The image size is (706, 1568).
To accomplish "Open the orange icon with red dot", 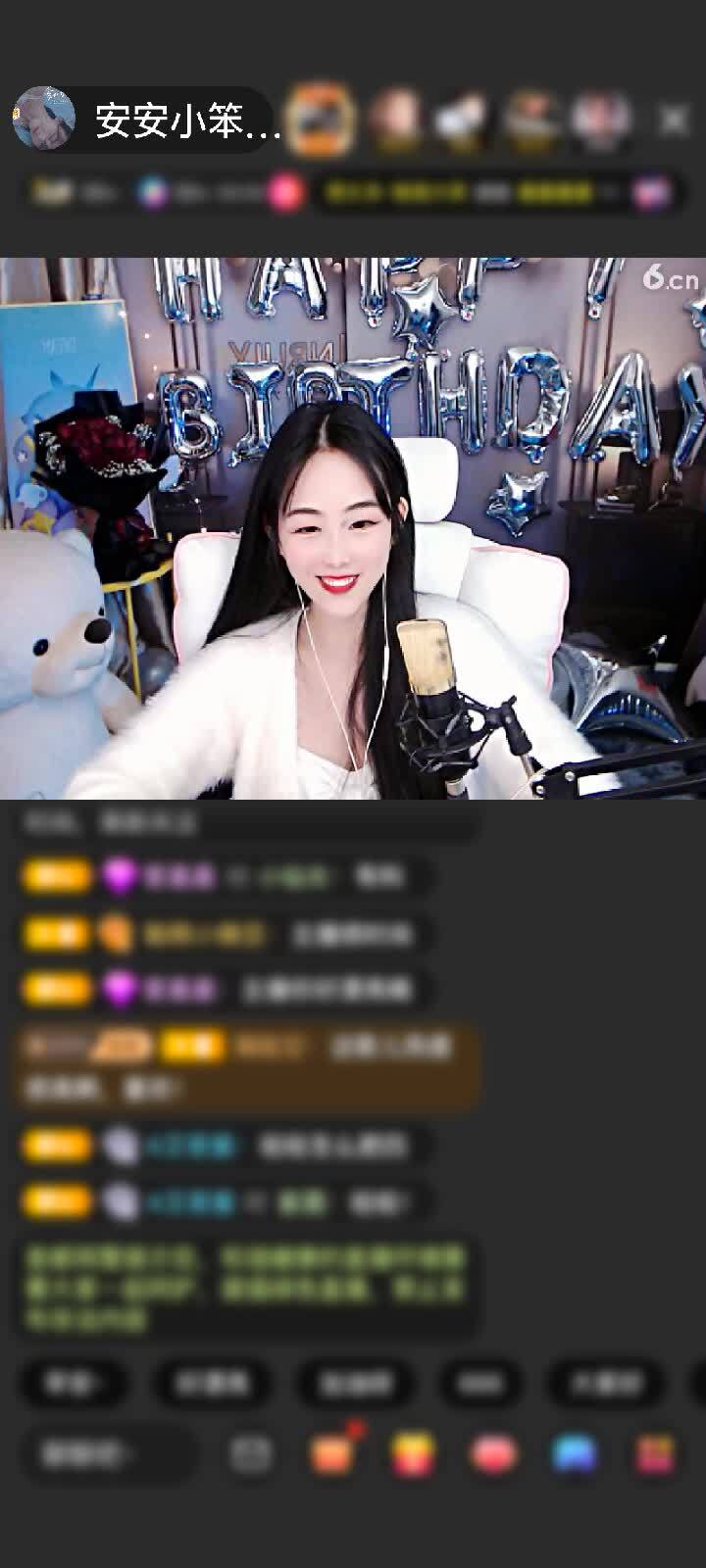I will pos(332,1454).
